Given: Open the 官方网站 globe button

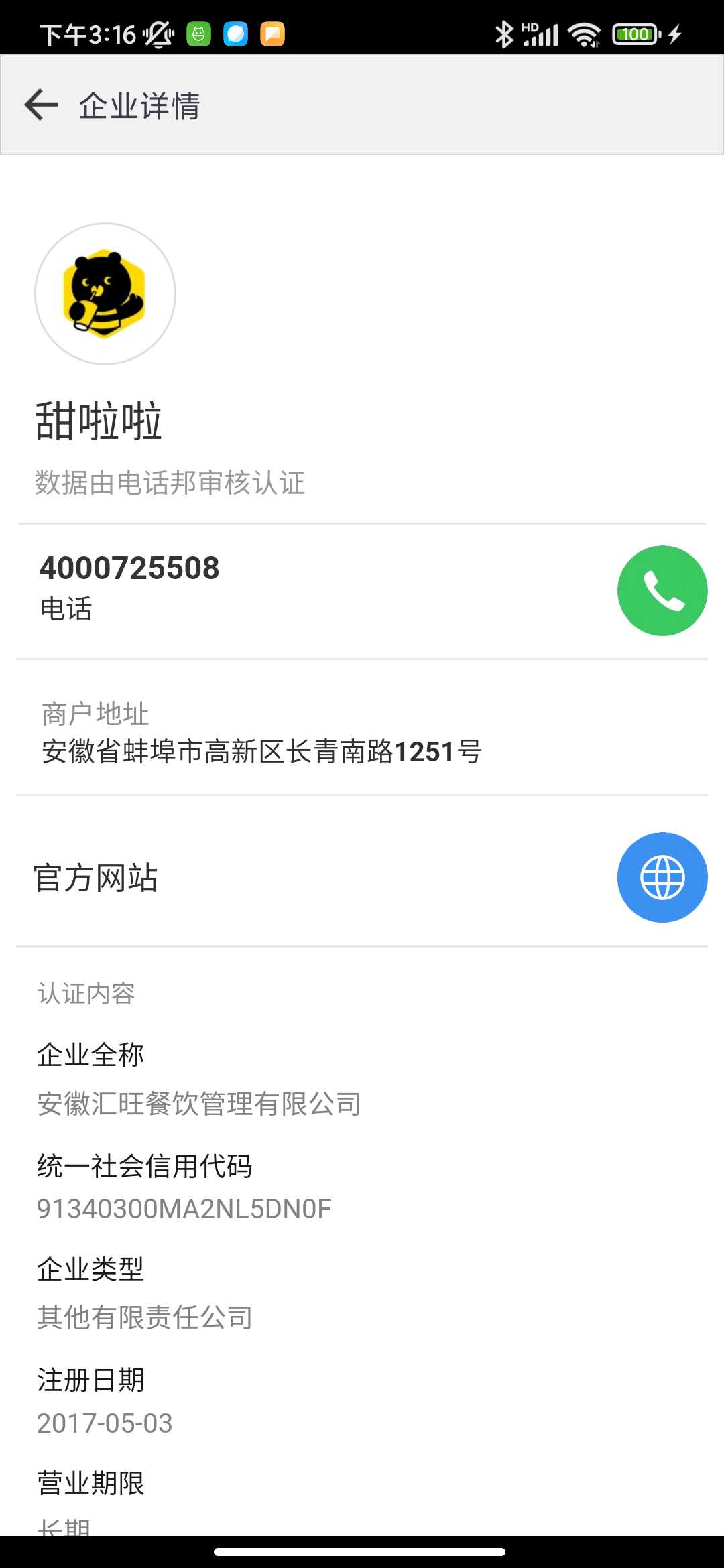Looking at the screenshot, I should [x=662, y=877].
